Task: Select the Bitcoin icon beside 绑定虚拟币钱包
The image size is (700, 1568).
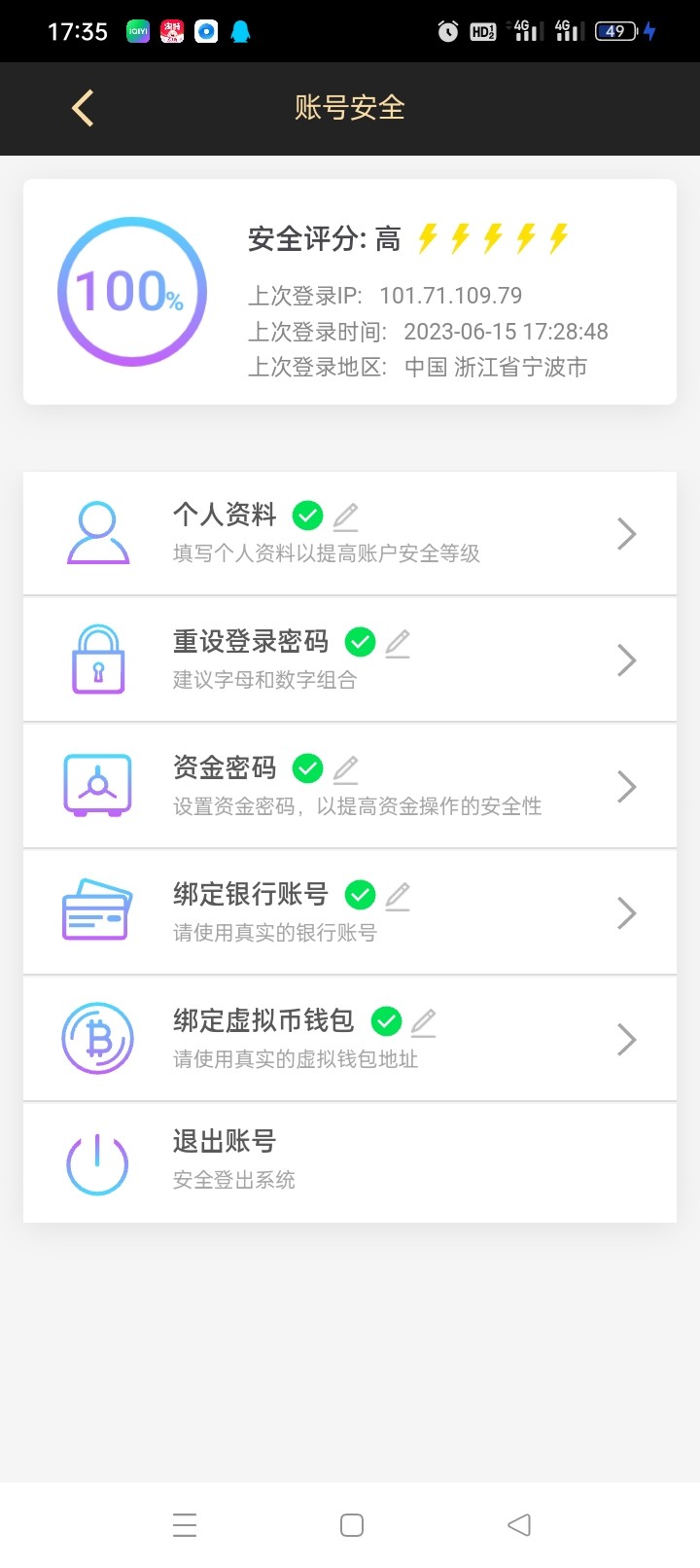Action: coord(97,1038)
